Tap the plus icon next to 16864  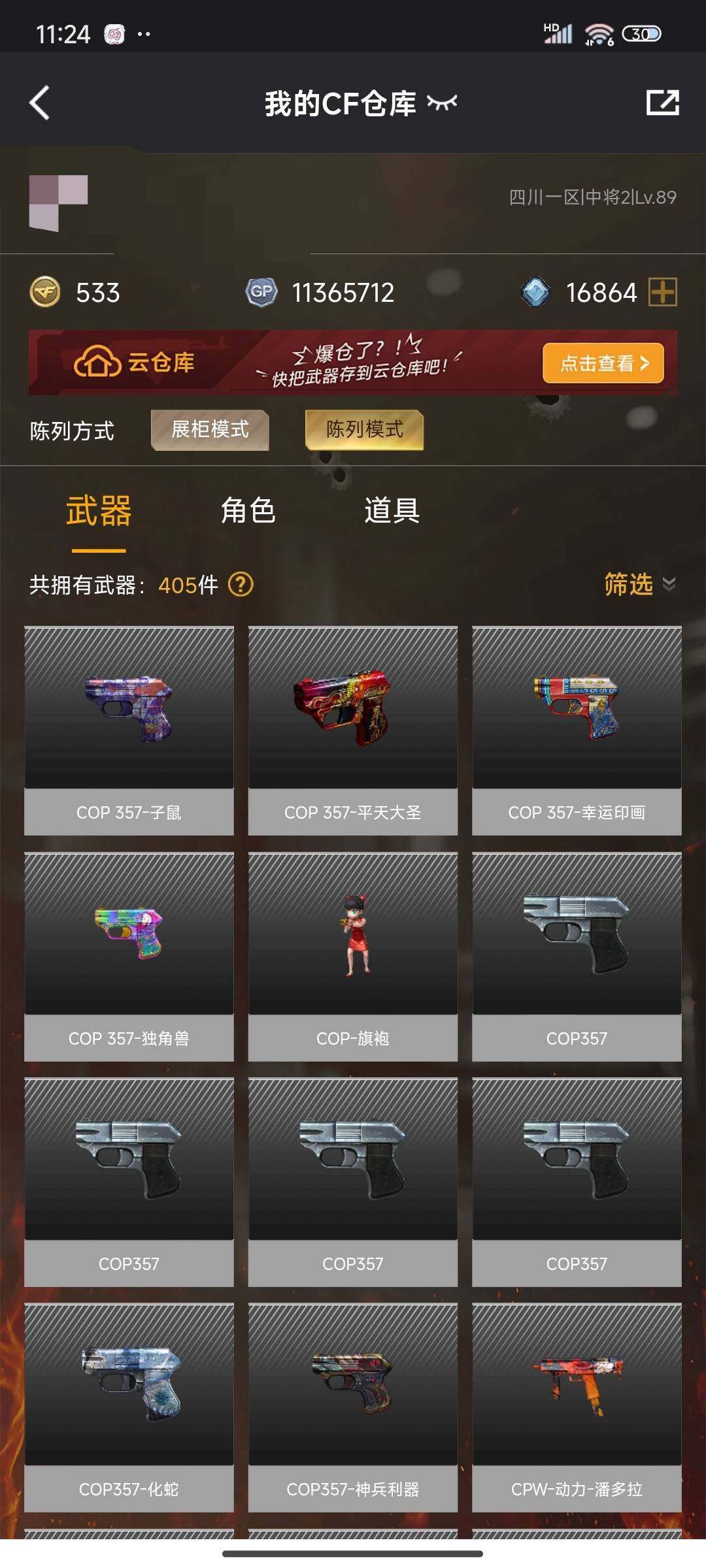point(663,292)
